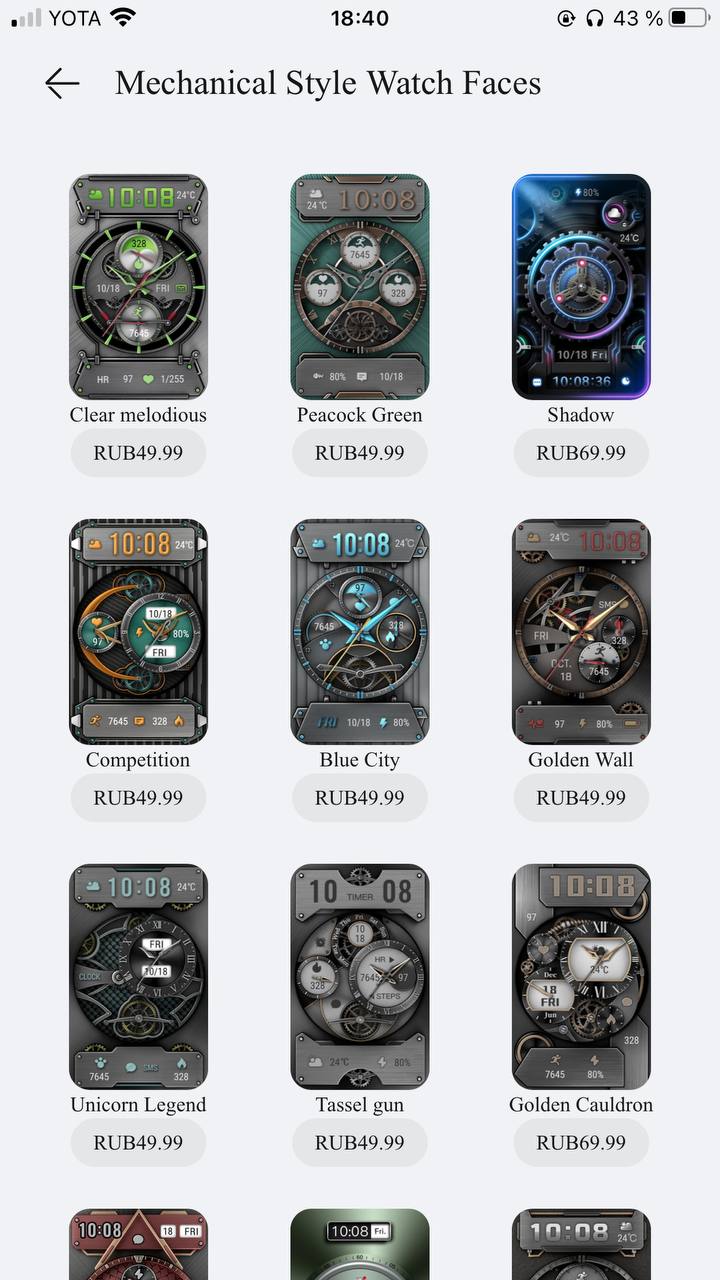Select the RUB69.99 button under Golden Cauldron

click(581, 1143)
